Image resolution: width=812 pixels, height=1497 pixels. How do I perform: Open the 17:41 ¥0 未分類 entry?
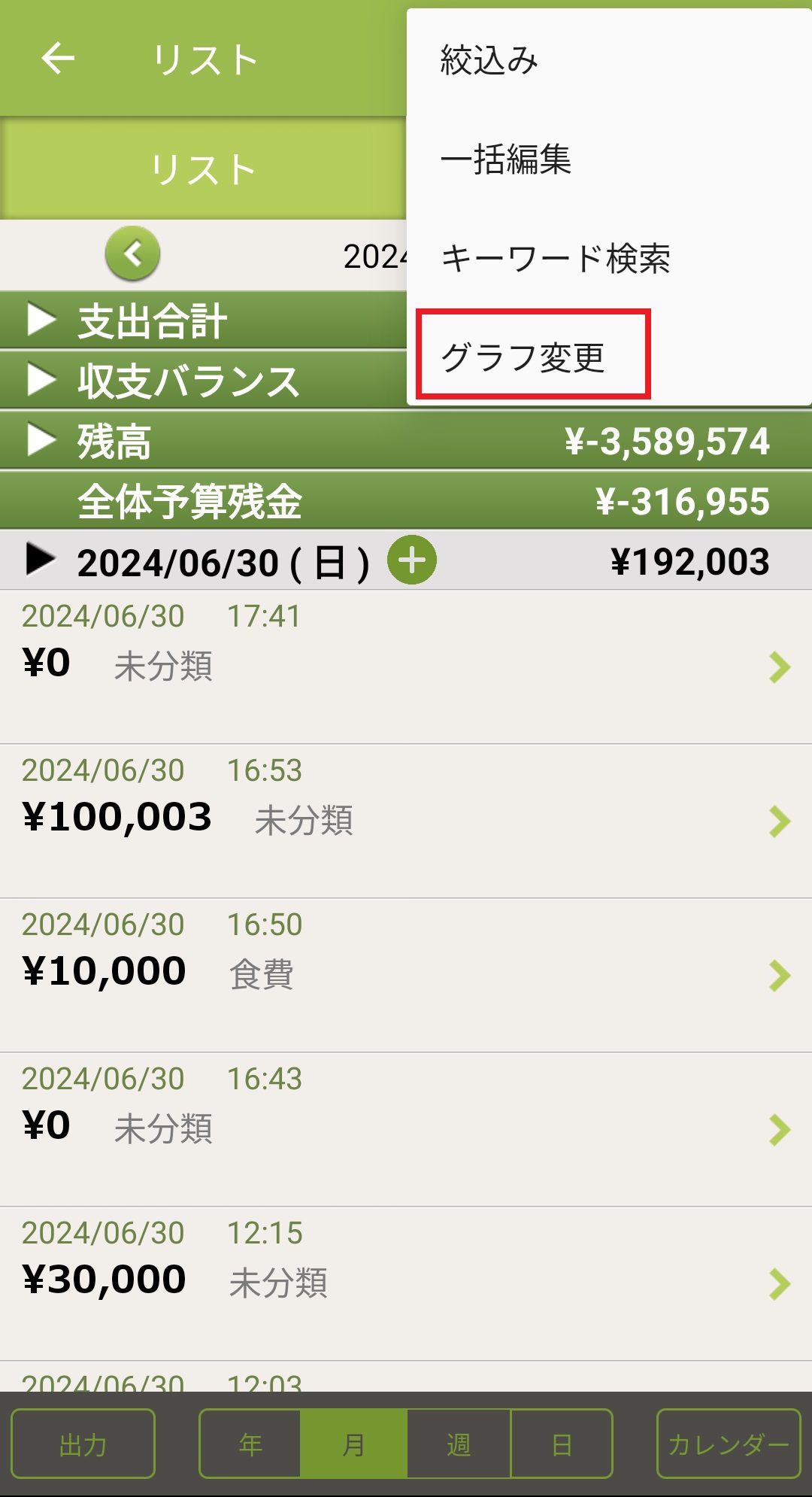pos(406,667)
